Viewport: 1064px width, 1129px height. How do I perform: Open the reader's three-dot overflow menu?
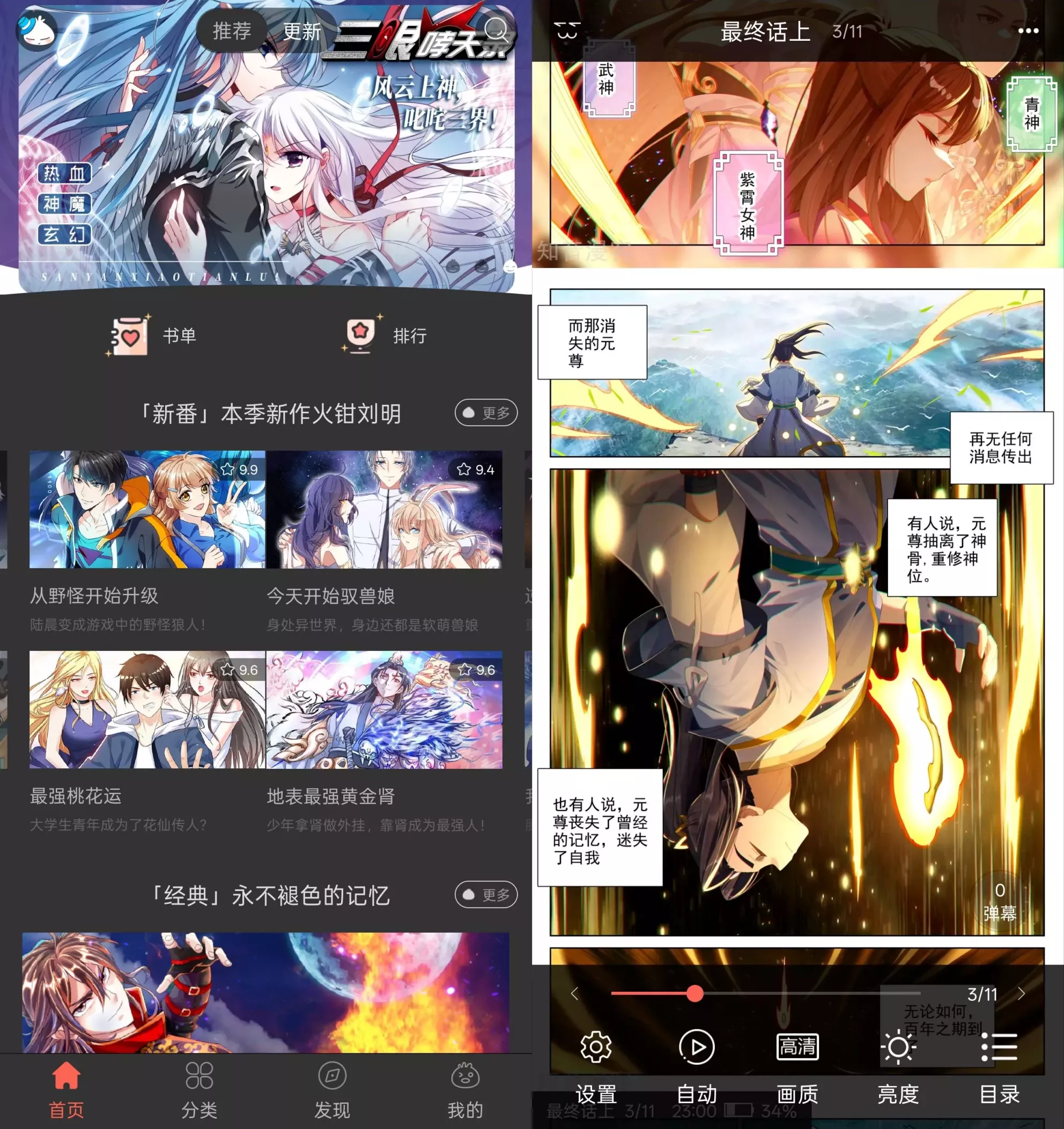point(1028,31)
